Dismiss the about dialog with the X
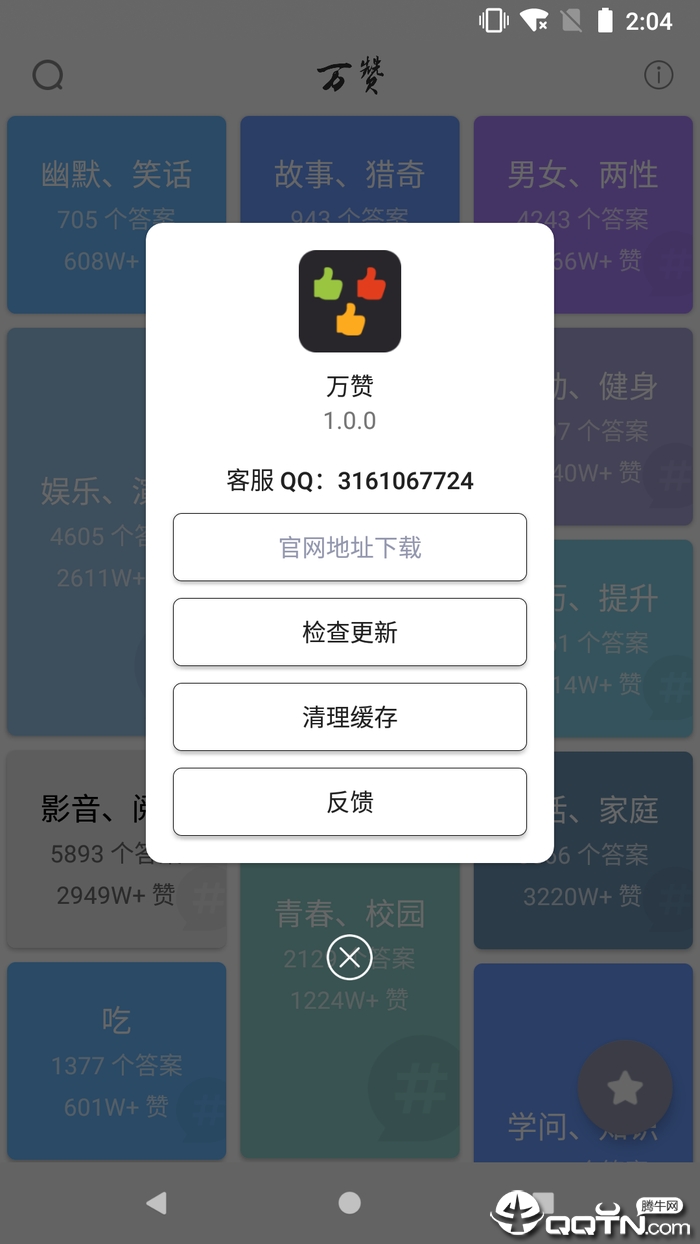 point(349,958)
